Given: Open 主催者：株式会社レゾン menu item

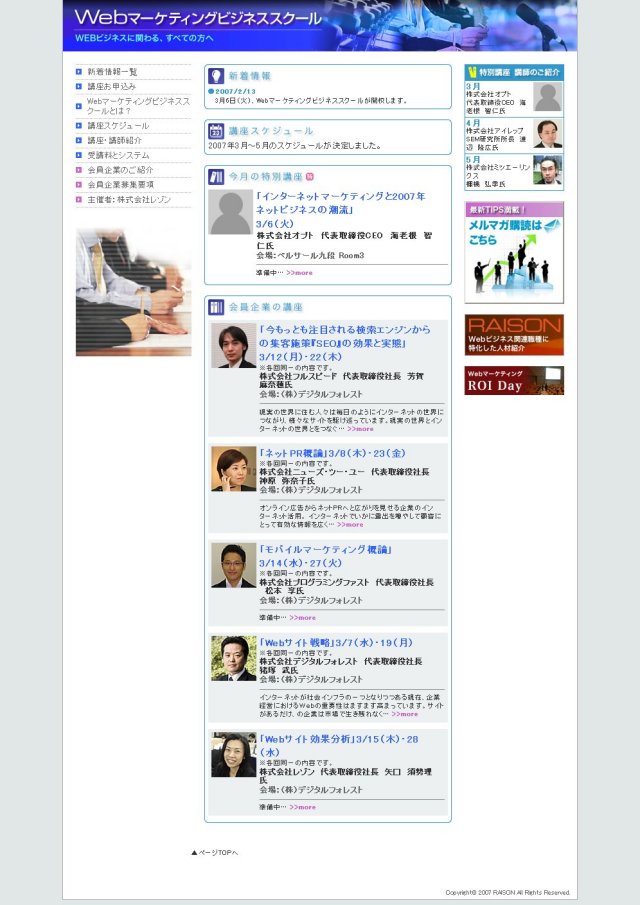Looking at the screenshot, I should [x=129, y=200].
